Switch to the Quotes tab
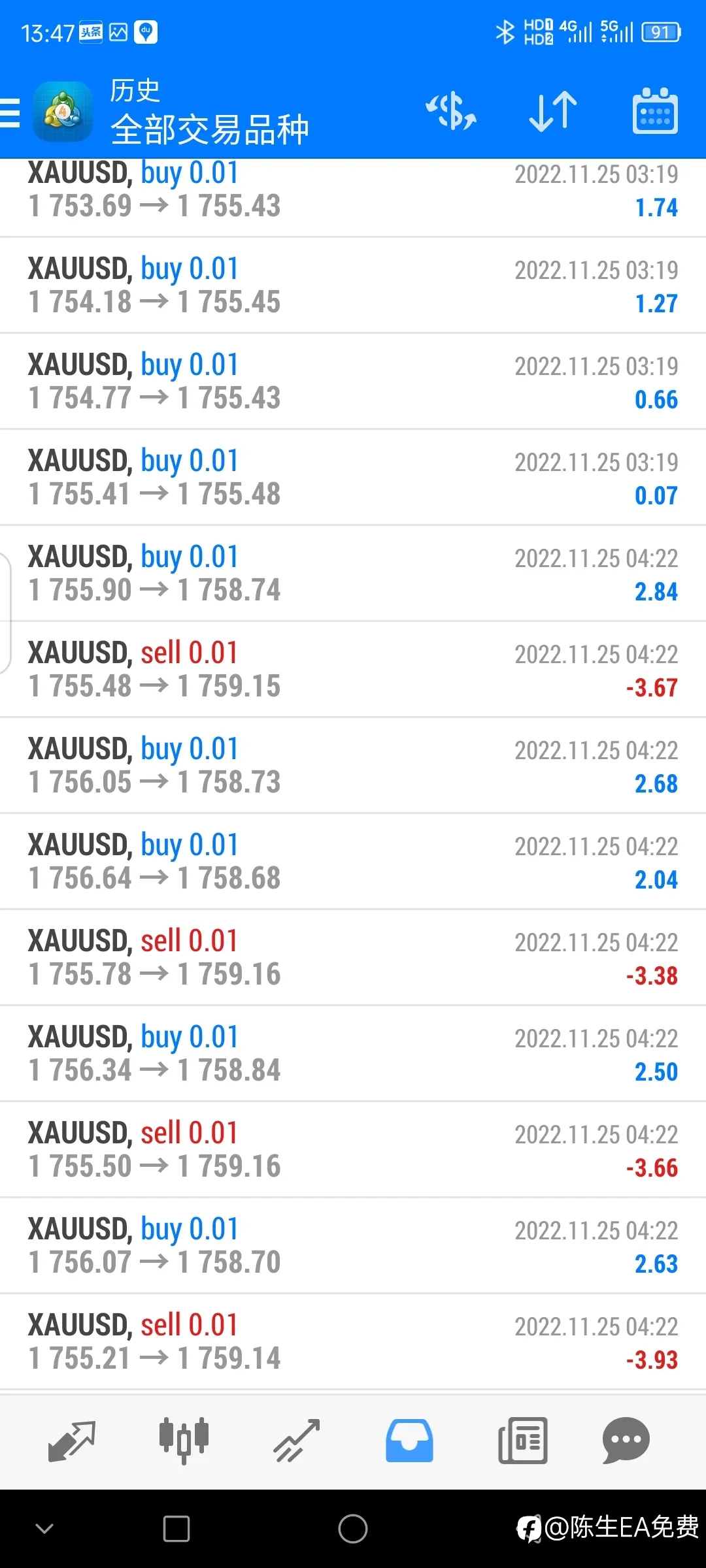 point(72,1441)
